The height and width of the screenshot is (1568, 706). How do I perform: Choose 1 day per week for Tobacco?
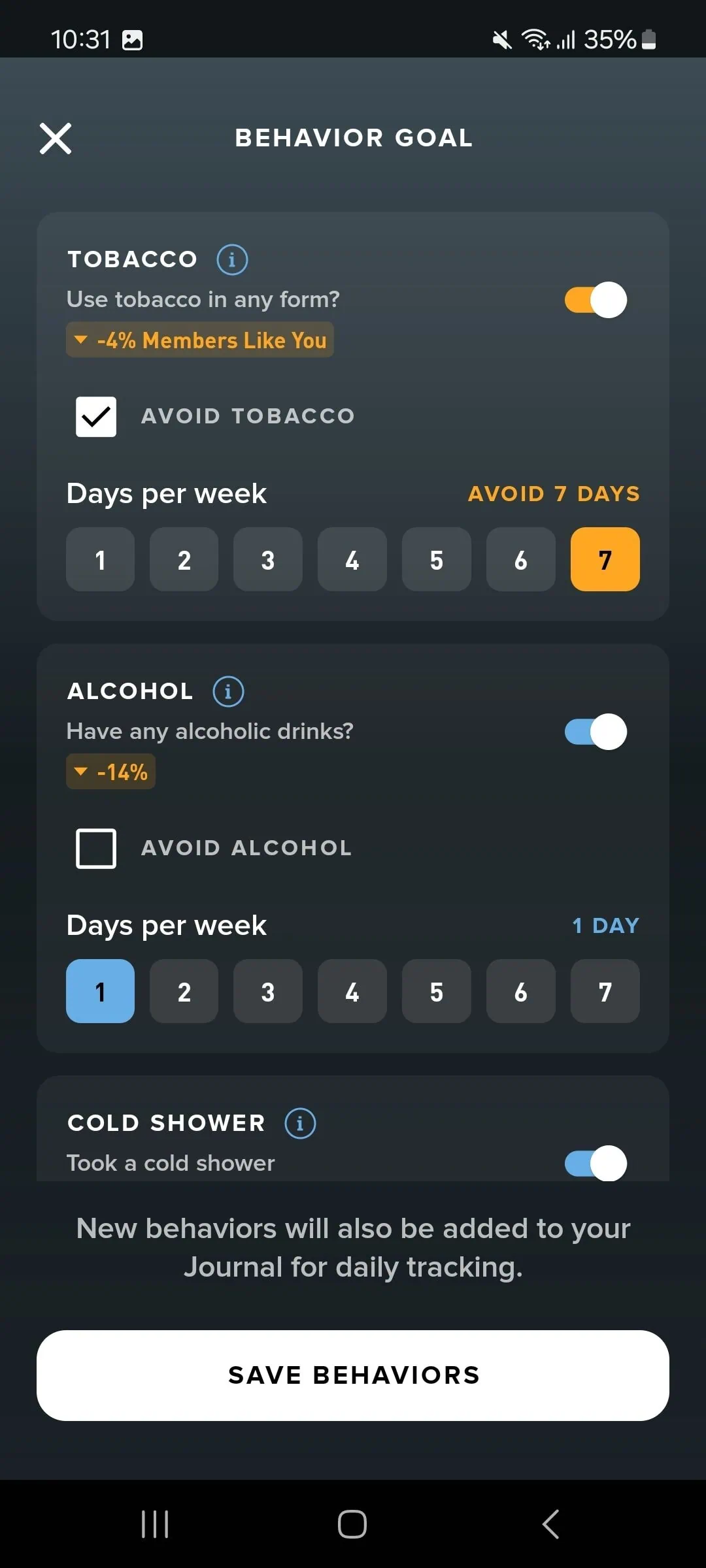(x=100, y=560)
